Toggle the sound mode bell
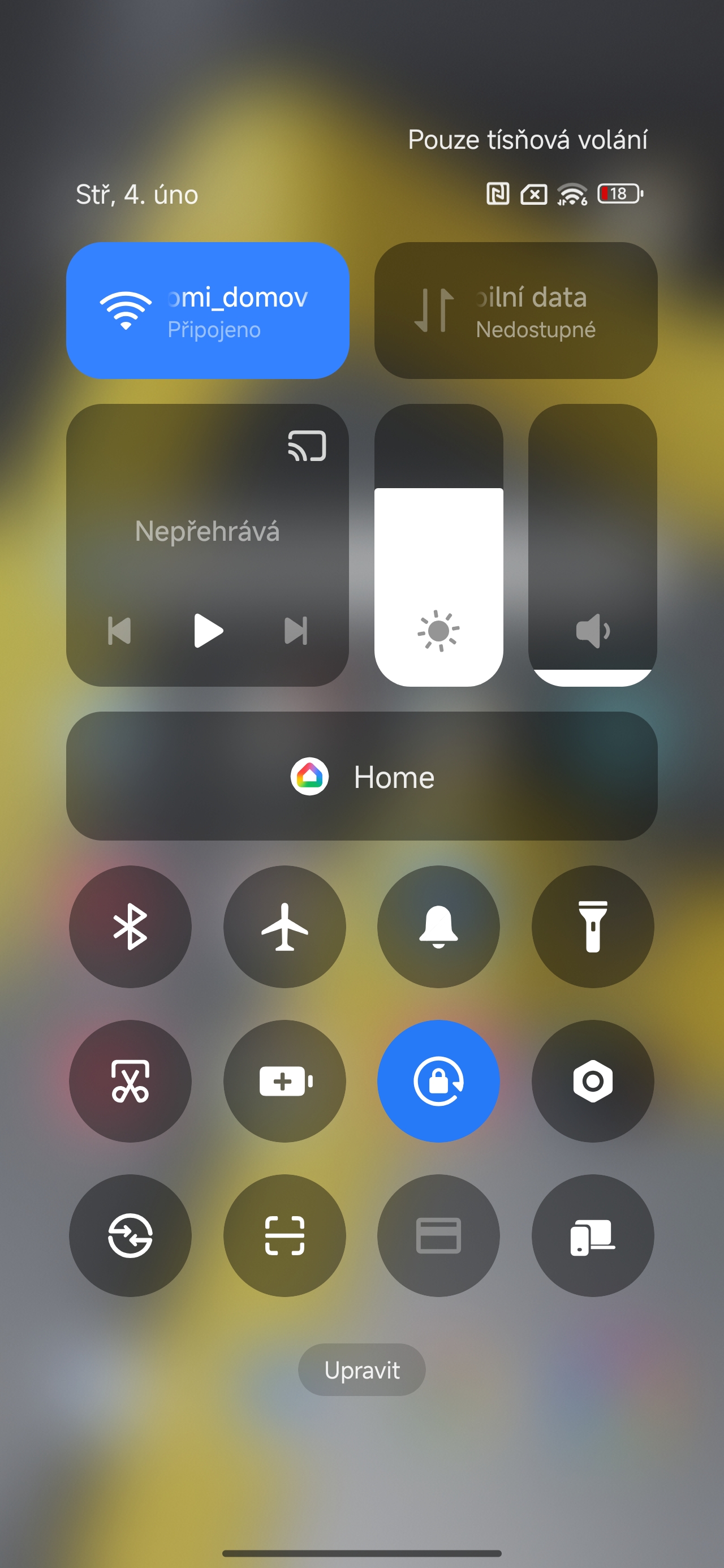 coord(438,927)
